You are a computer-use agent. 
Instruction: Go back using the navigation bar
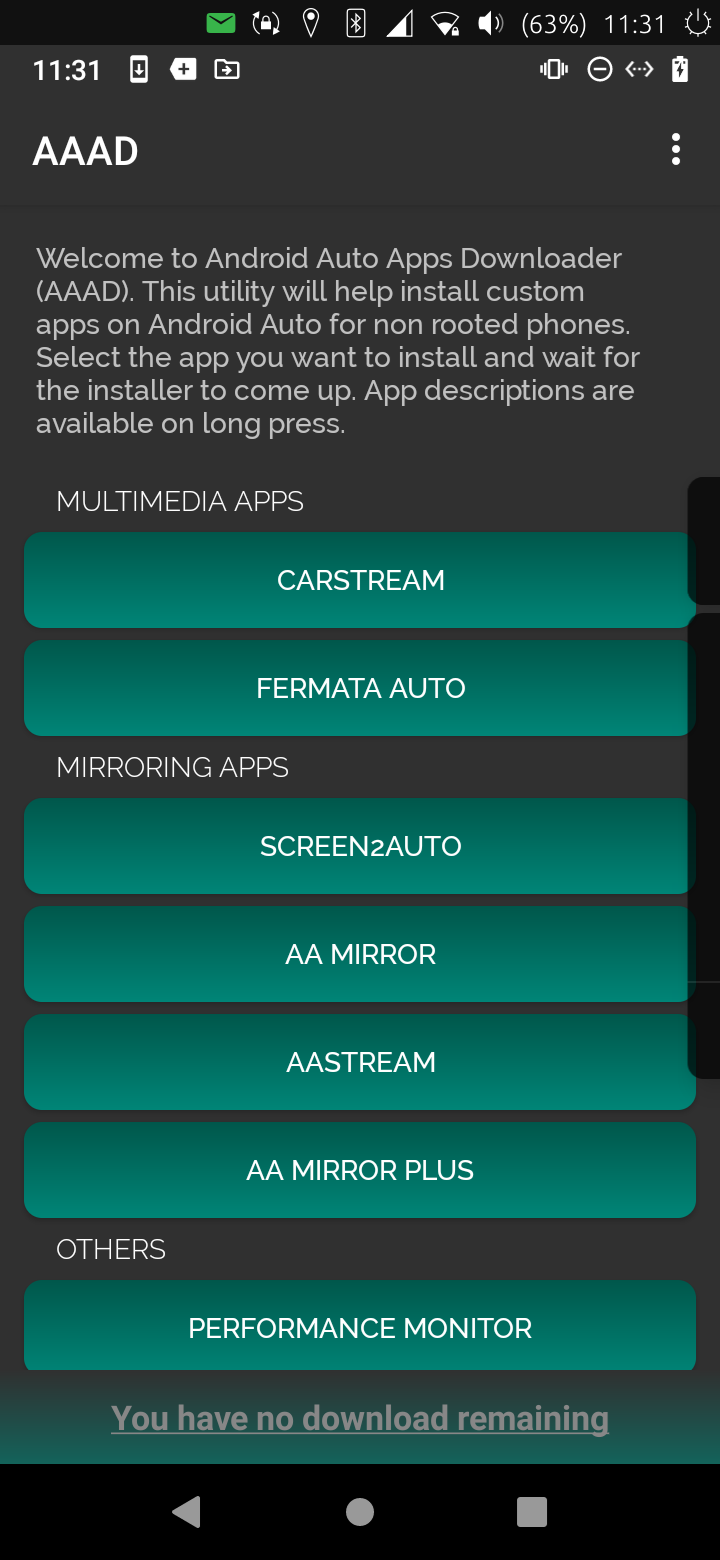point(187,1511)
